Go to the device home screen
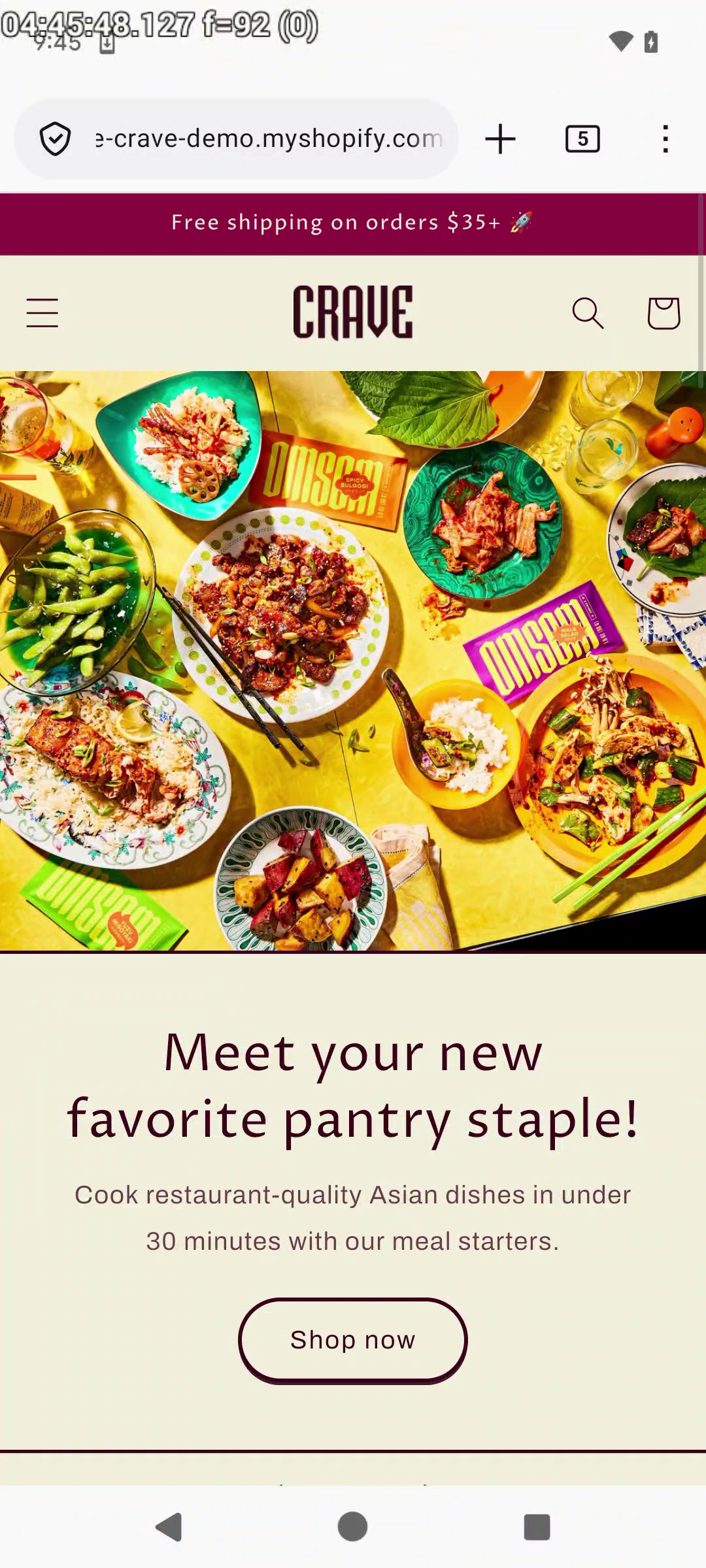 click(x=353, y=1527)
